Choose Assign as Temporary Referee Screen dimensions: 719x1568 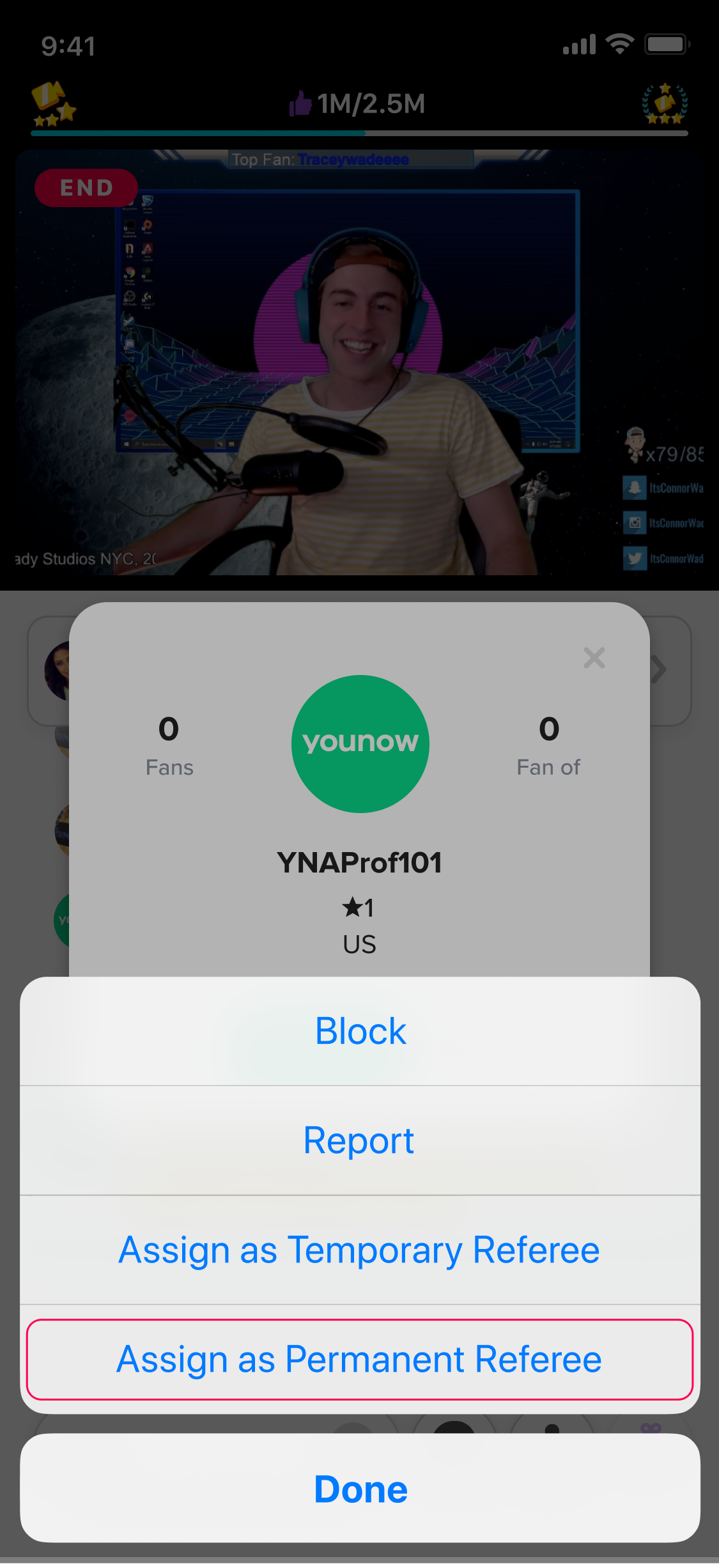coord(360,1250)
